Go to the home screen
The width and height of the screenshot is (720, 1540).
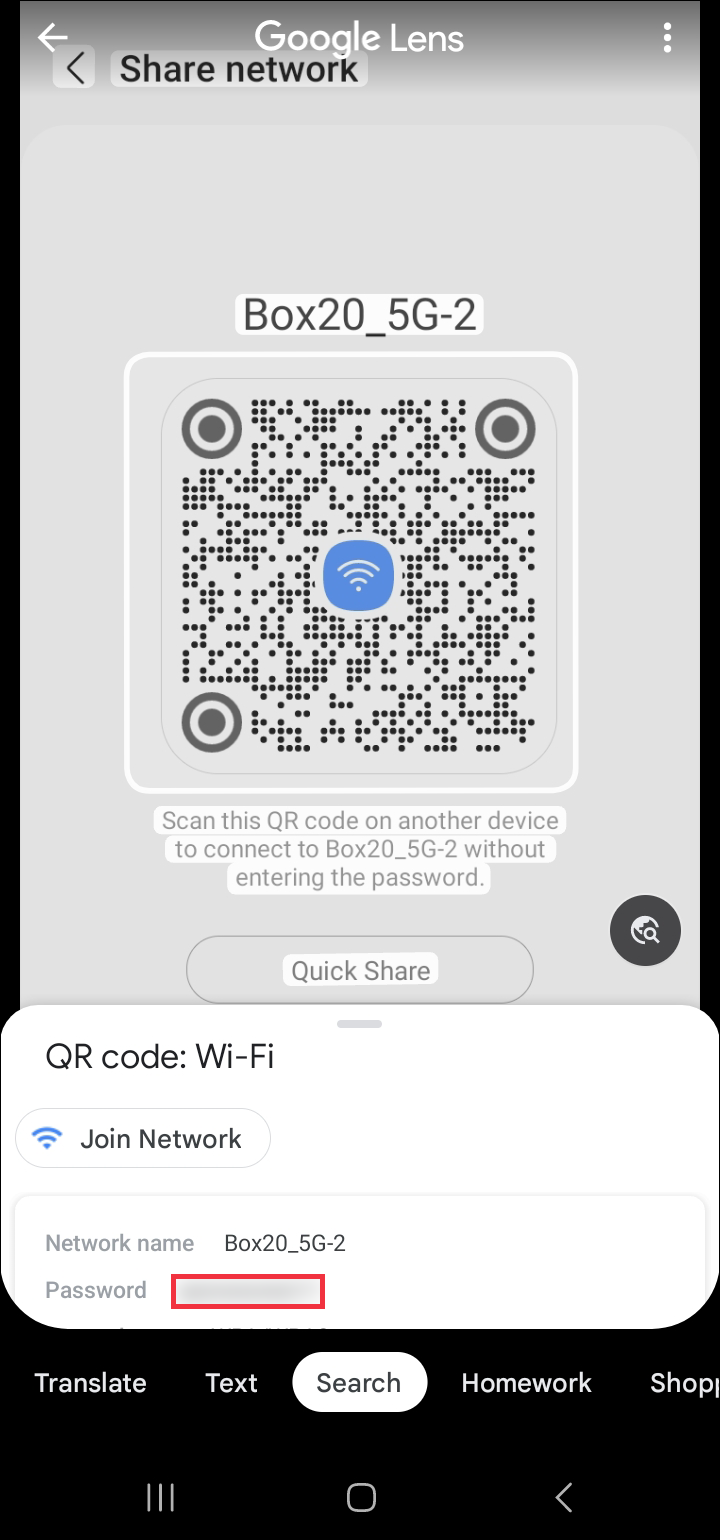pyautogui.click(x=360, y=1497)
